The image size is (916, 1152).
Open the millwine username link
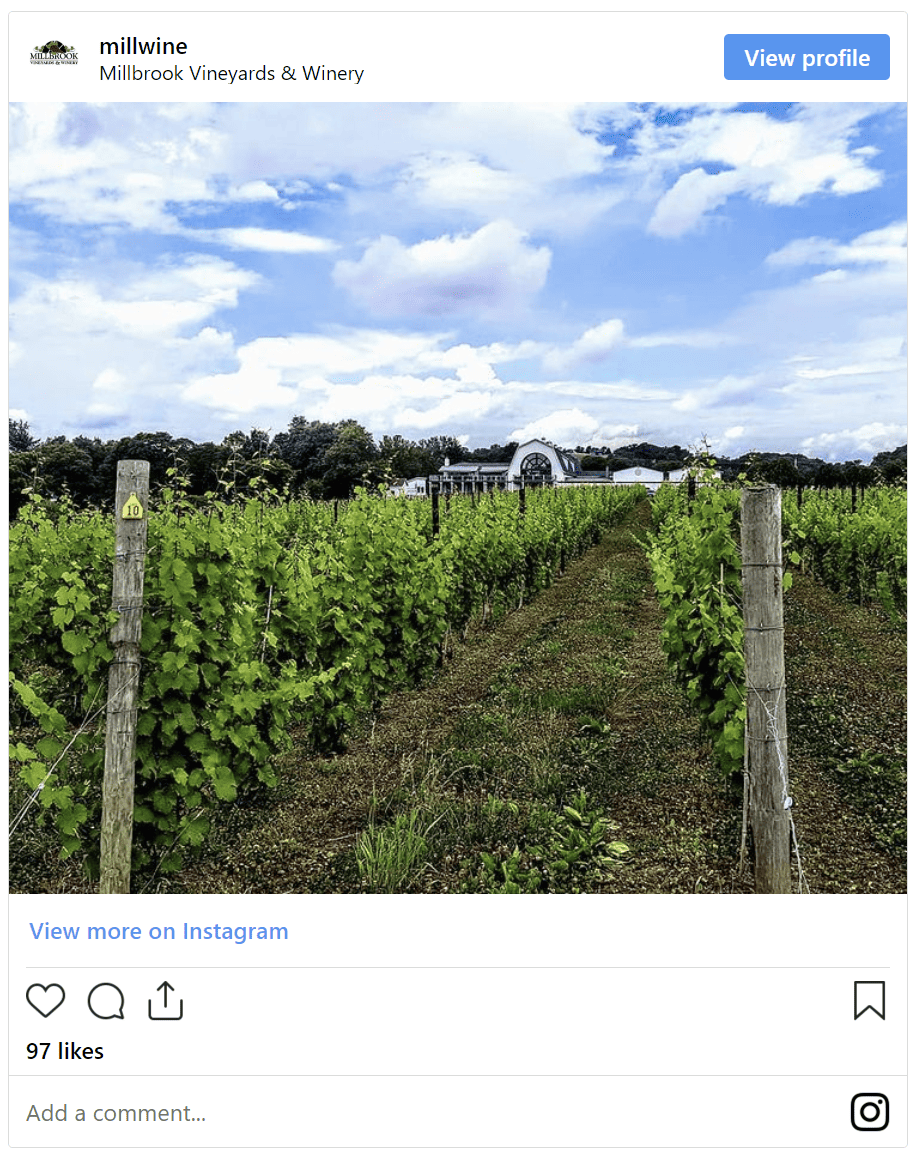(143, 46)
